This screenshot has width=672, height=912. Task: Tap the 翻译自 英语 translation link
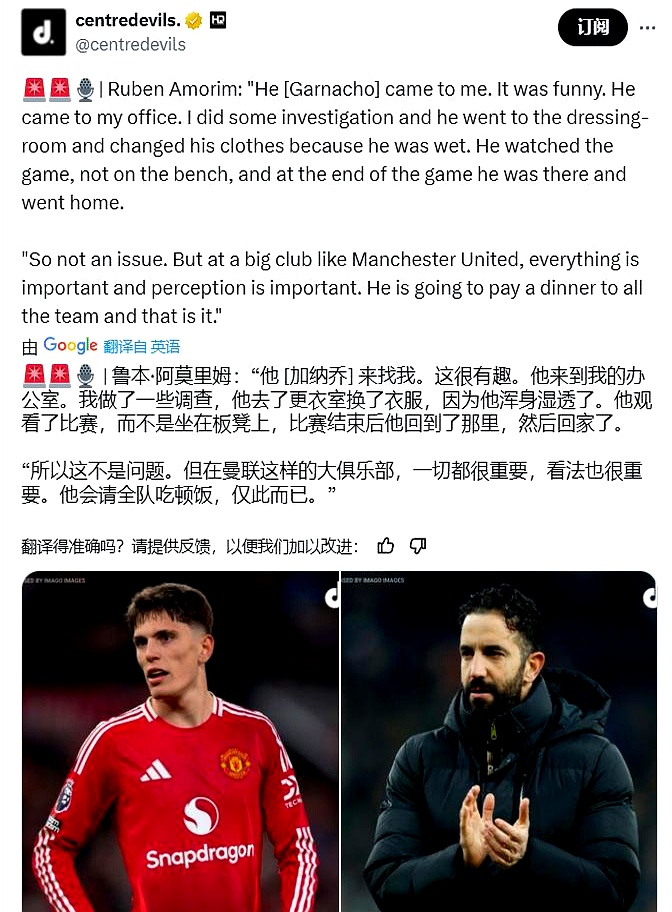tap(142, 346)
